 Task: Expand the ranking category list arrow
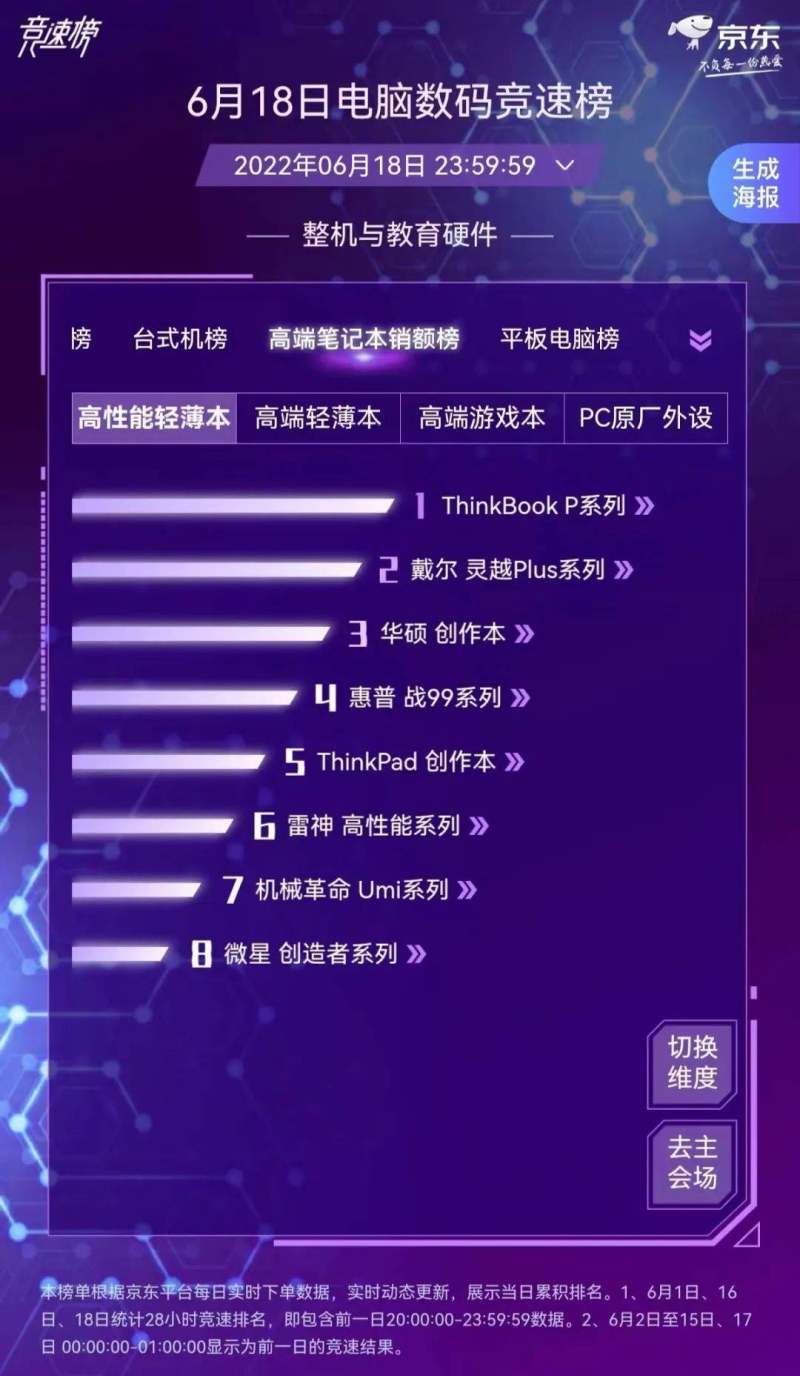(x=700, y=340)
